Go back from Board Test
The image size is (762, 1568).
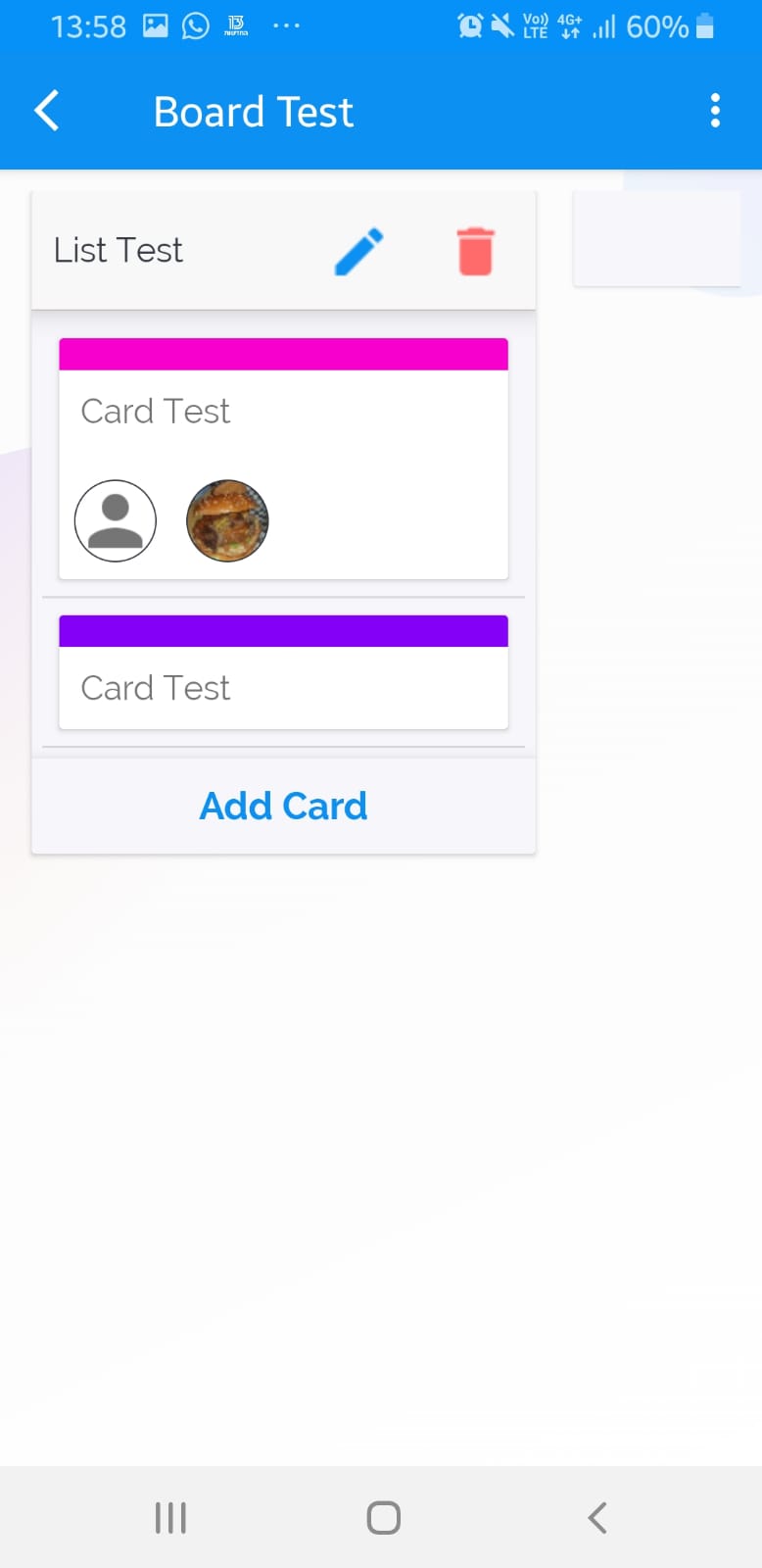click(47, 111)
